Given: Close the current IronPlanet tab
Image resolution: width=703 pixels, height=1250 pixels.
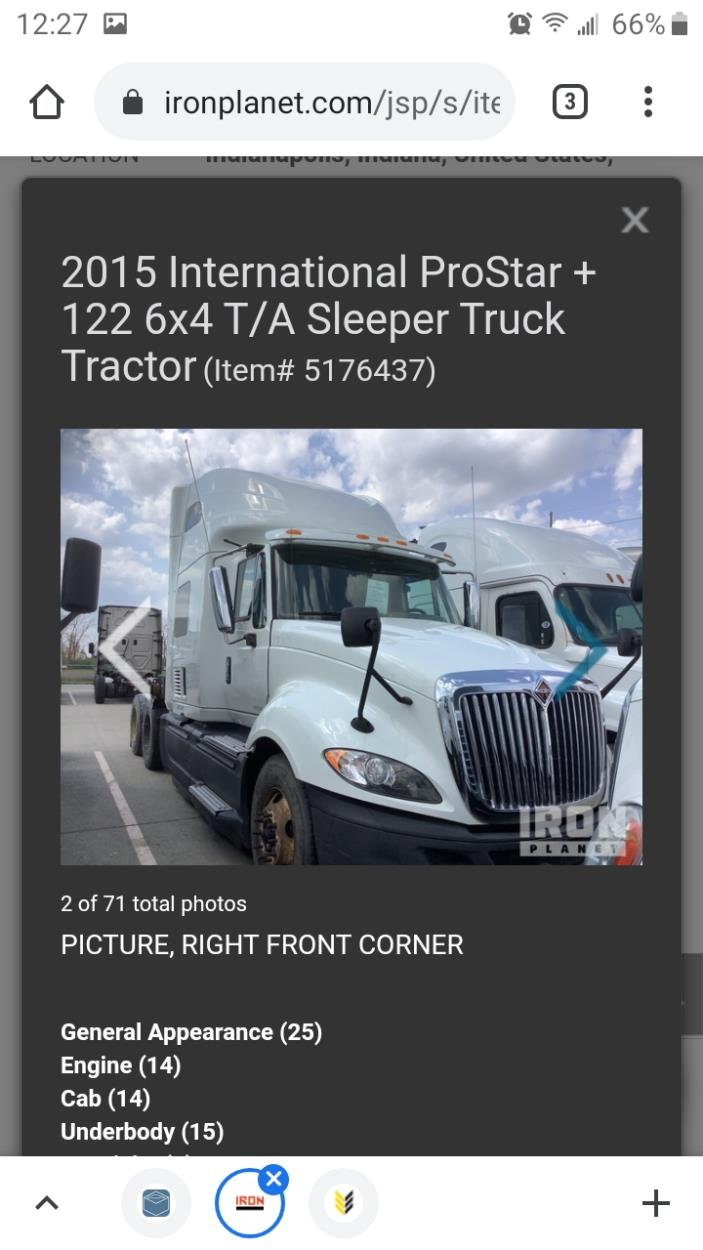Looking at the screenshot, I should [x=273, y=1179].
